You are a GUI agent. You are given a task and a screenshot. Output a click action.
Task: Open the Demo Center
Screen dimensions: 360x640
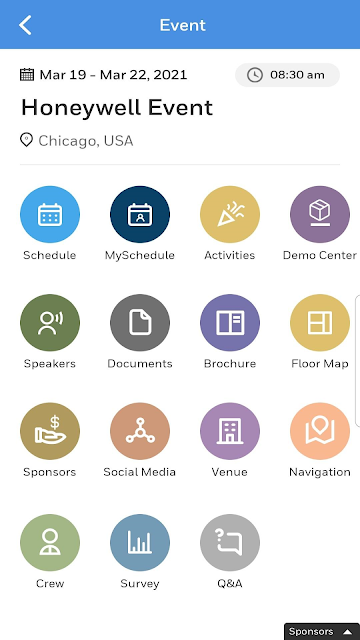(320, 214)
